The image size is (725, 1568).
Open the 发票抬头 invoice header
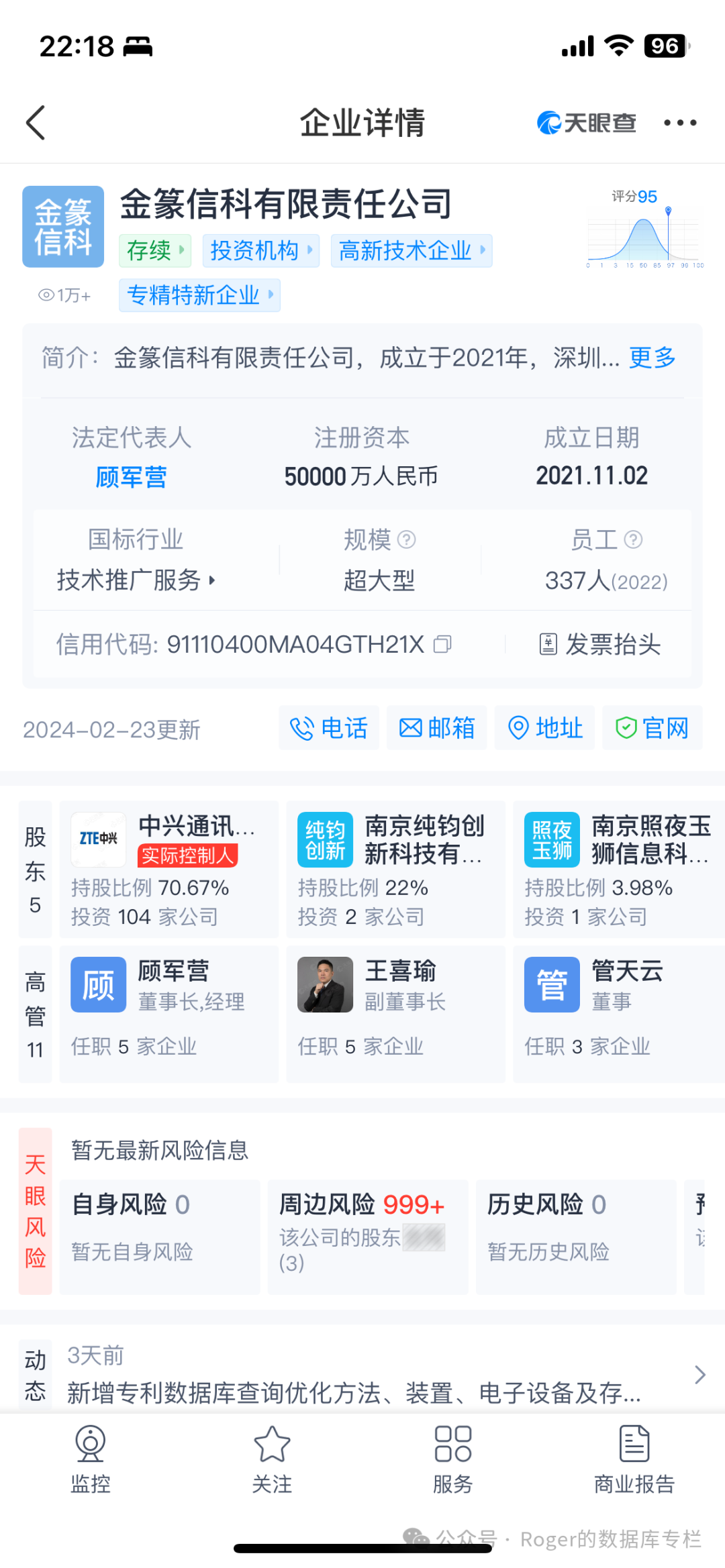click(600, 644)
